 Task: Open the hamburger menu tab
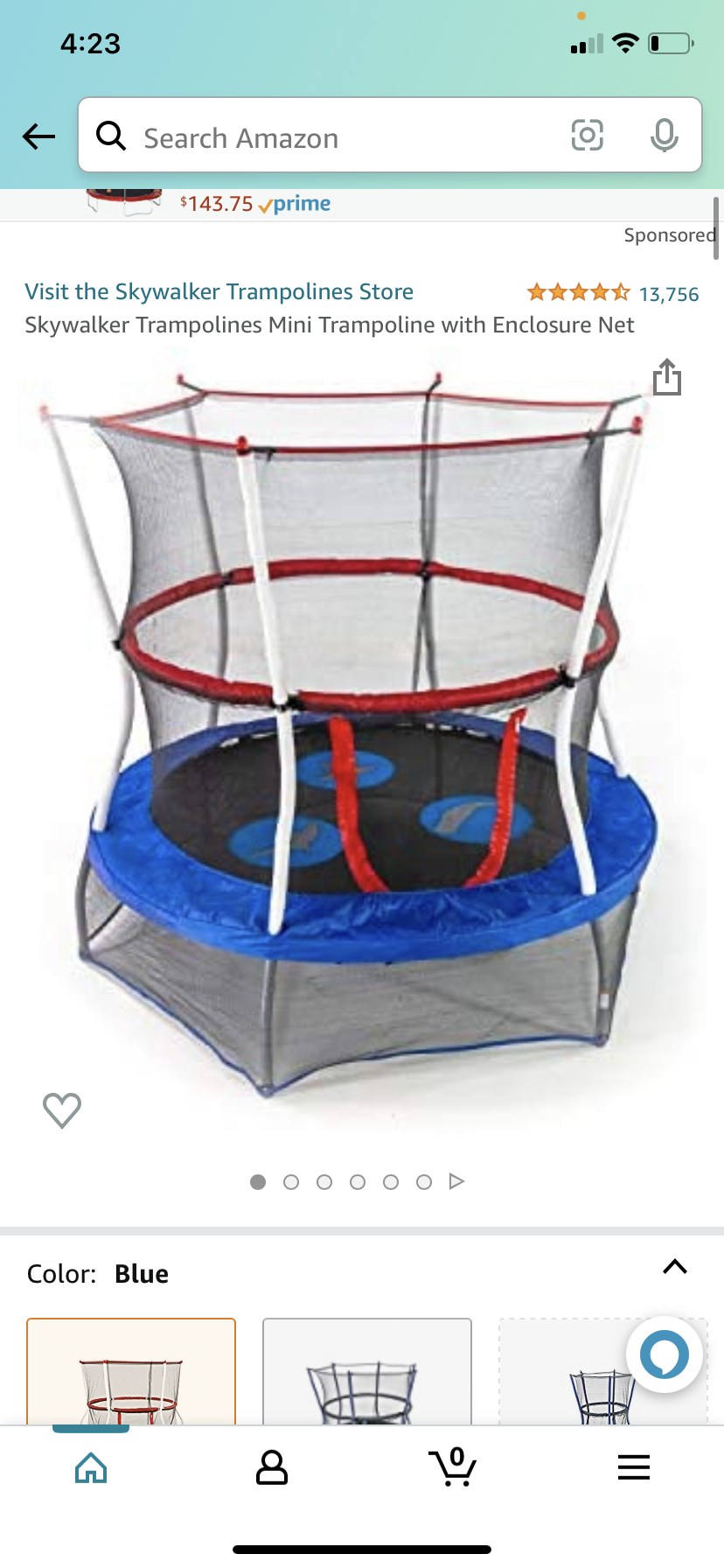(633, 1468)
